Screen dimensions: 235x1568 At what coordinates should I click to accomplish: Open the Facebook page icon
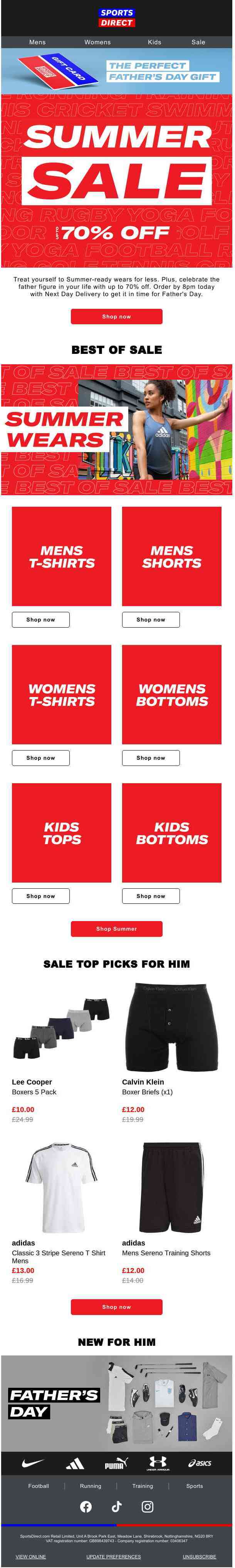tap(86, 1506)
